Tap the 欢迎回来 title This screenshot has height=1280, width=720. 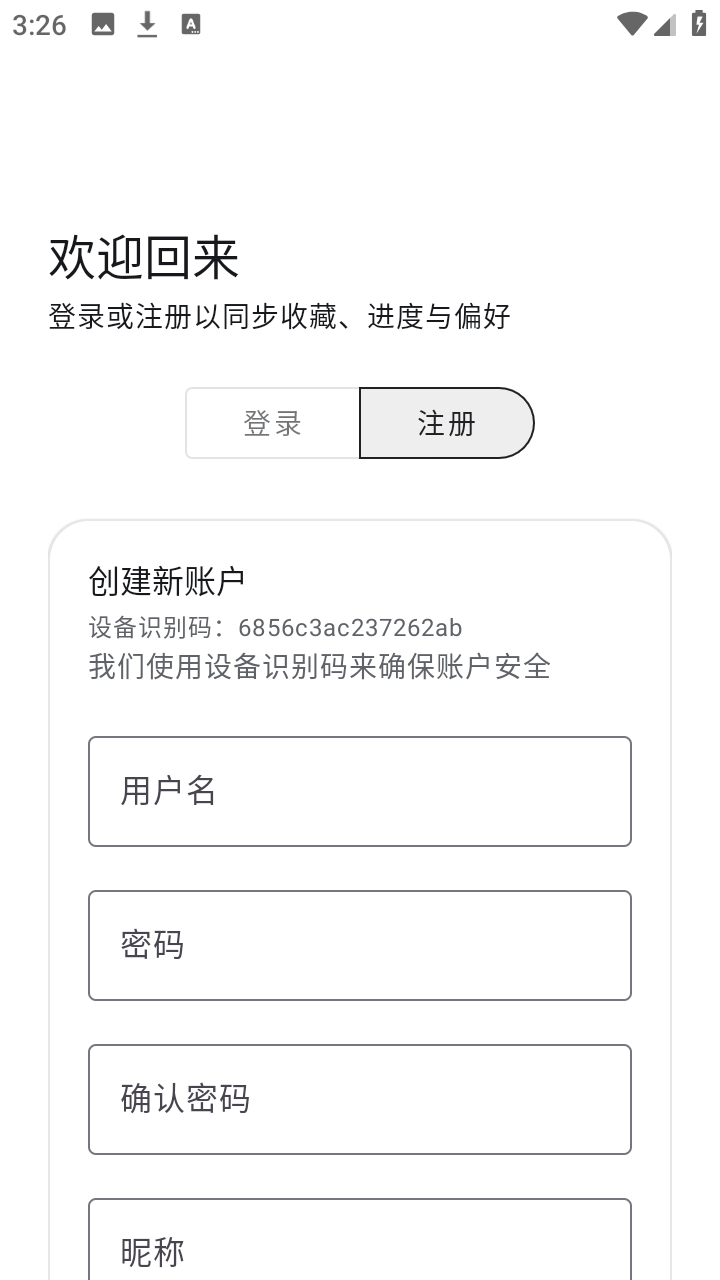pyautogui.click(x=143, y=257)
